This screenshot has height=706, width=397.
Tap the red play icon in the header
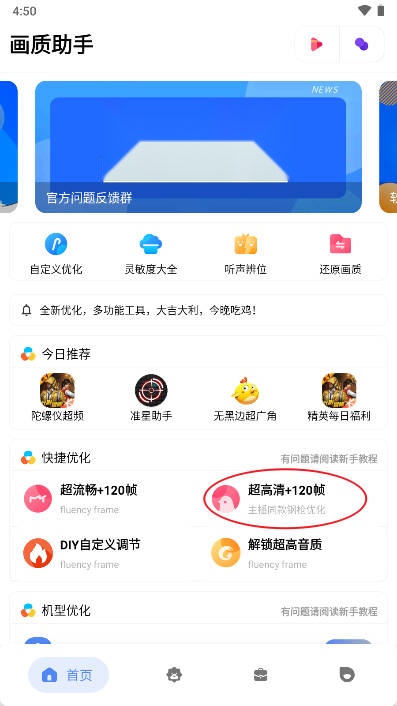(x=316, y=44)
